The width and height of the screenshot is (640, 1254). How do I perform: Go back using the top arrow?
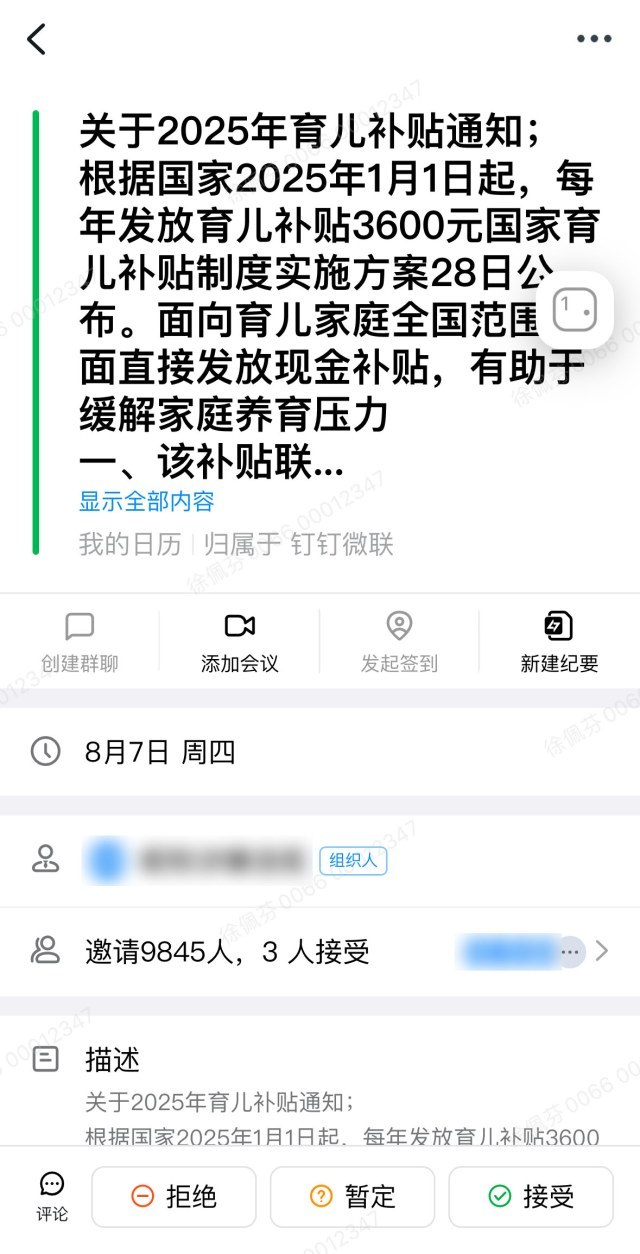[37, 39]
